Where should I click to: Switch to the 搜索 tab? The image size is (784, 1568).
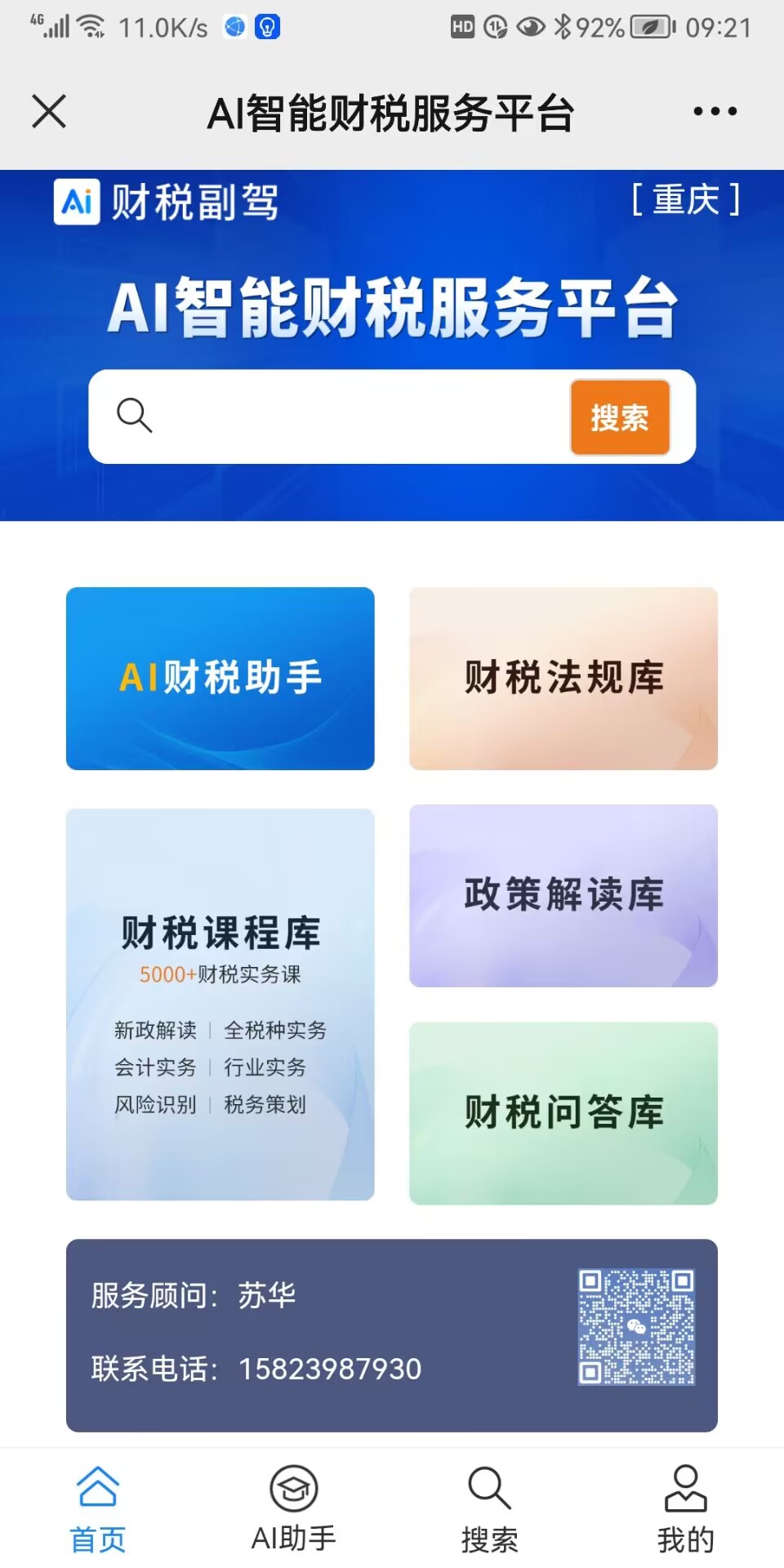pos(490,1509)
